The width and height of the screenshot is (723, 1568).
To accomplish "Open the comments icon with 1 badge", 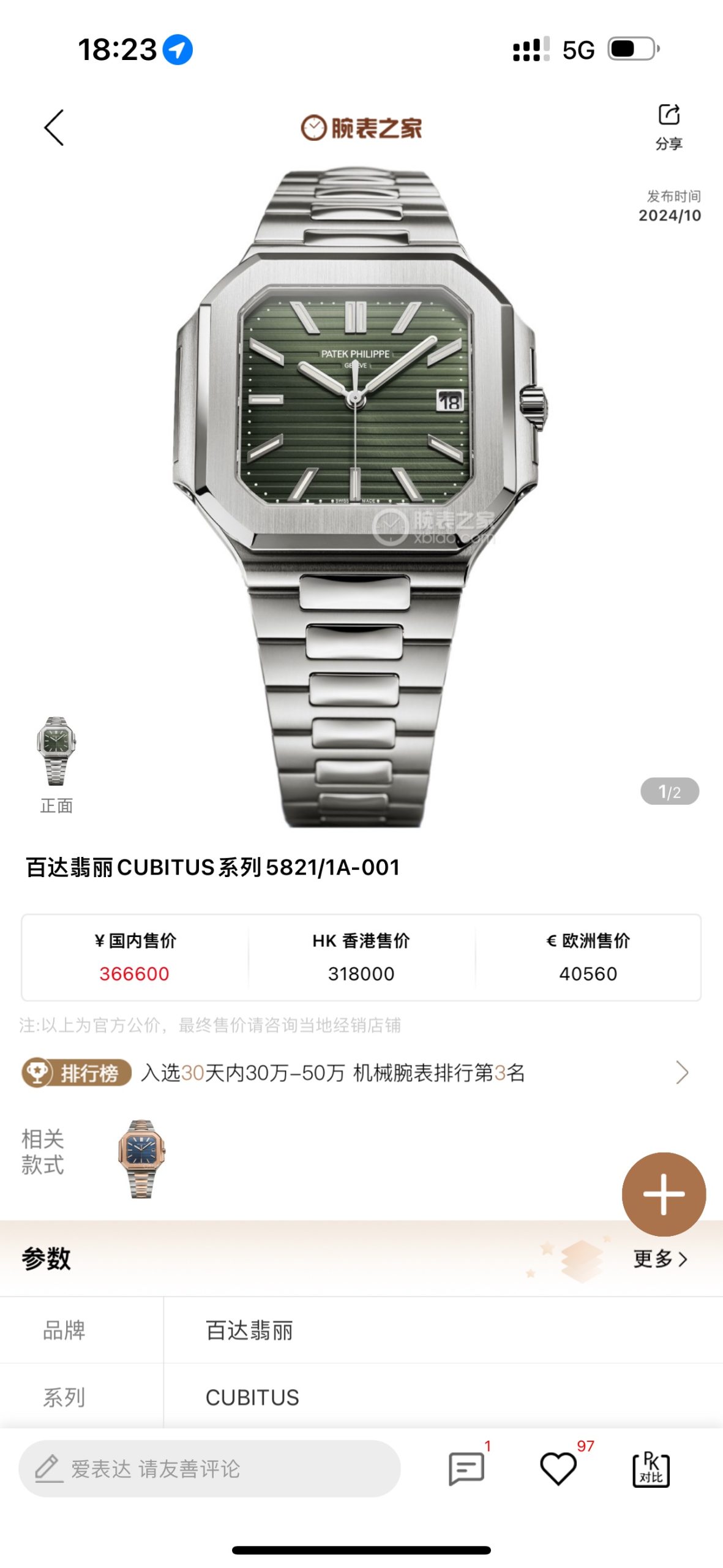I will [x=466, y=1468].
